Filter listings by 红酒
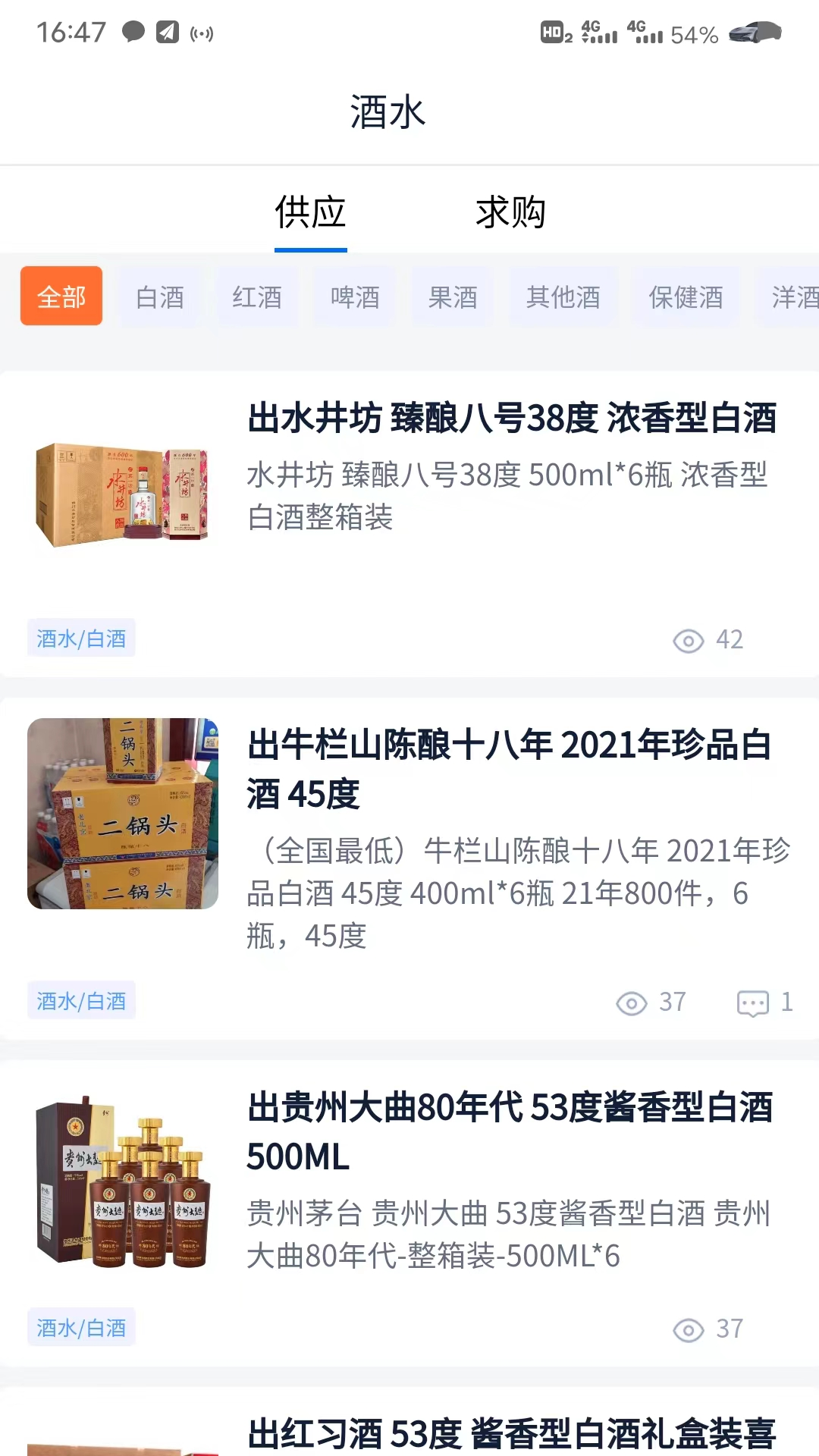Viewport: 819px width, 1456px height. tap(257, 297)
